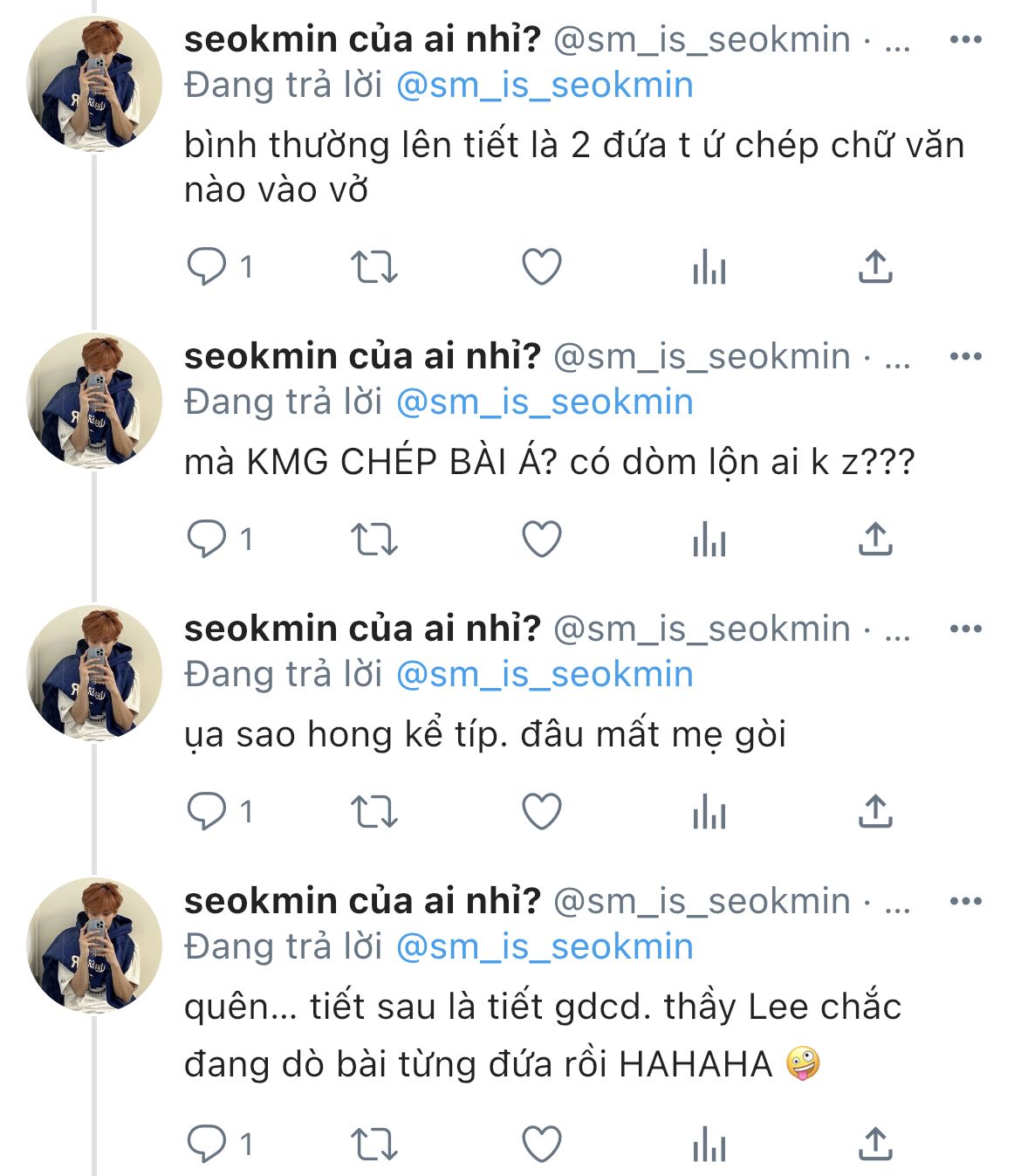Like the tweet about "chép chữ văn nào vào vở"

[541, 267]
